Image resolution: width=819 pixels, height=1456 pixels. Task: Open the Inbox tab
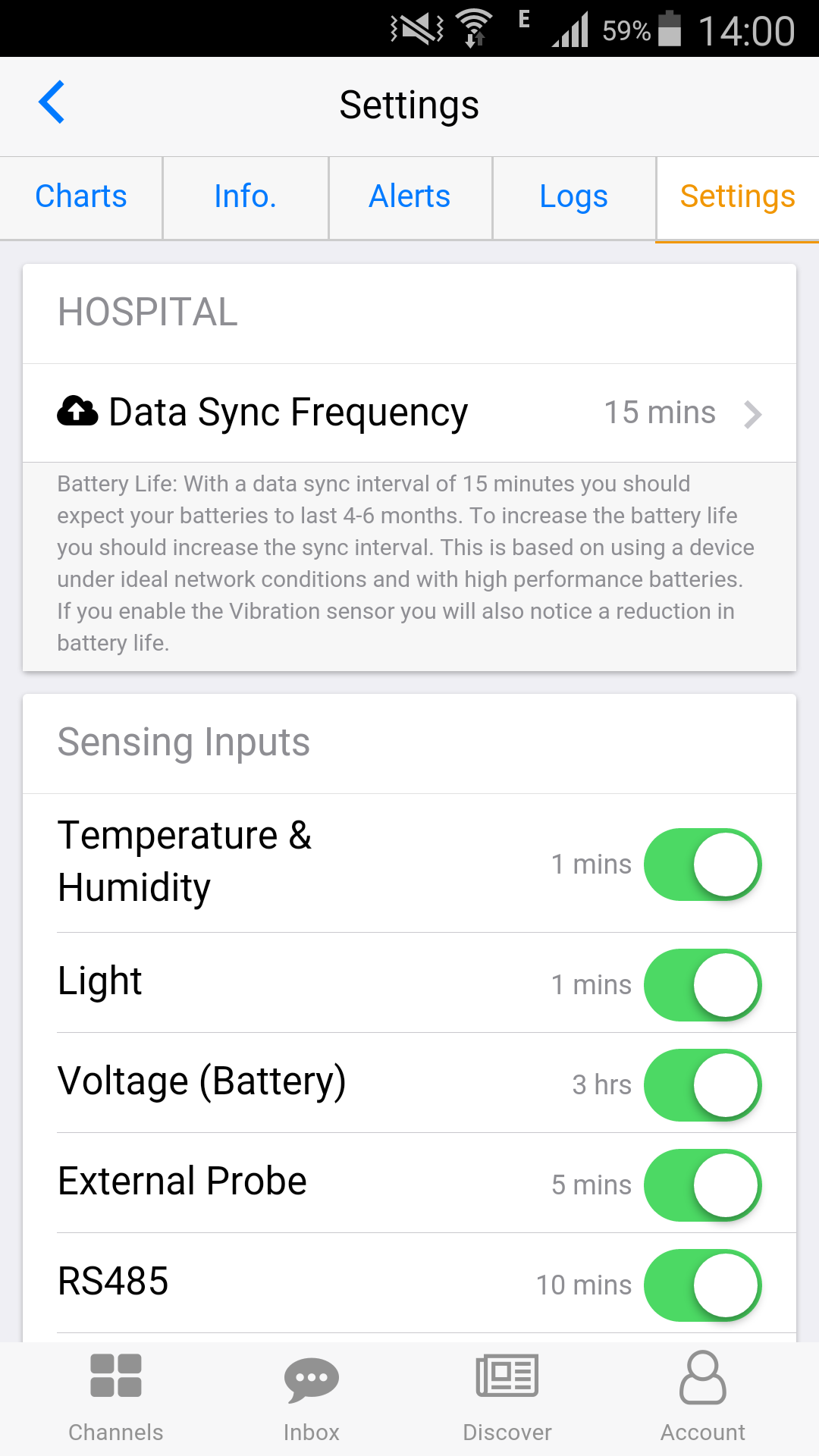(312, 1398)
